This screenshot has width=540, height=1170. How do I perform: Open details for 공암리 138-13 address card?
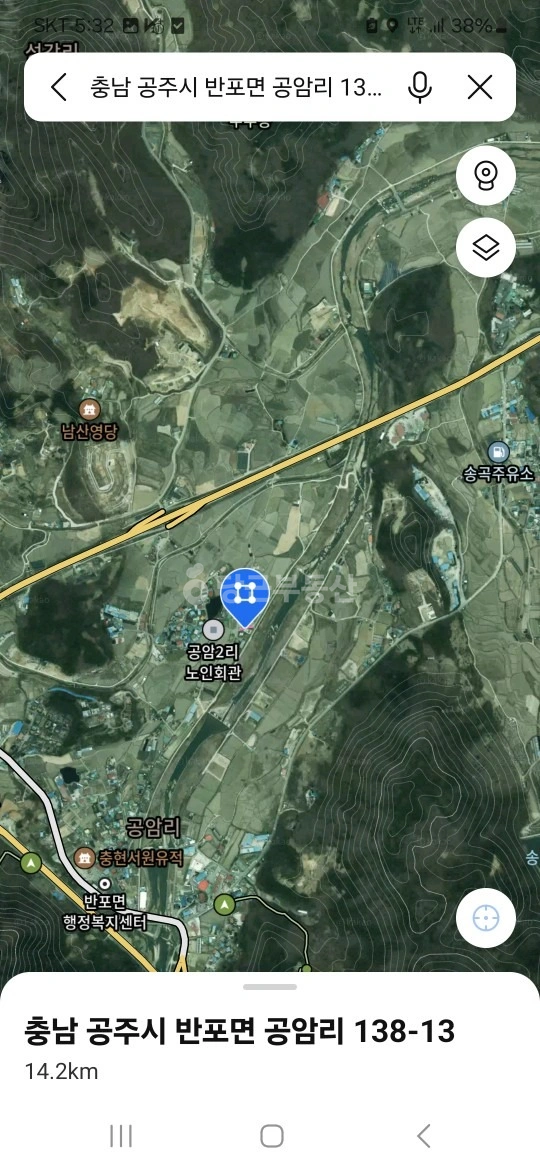click(270, 1048)
